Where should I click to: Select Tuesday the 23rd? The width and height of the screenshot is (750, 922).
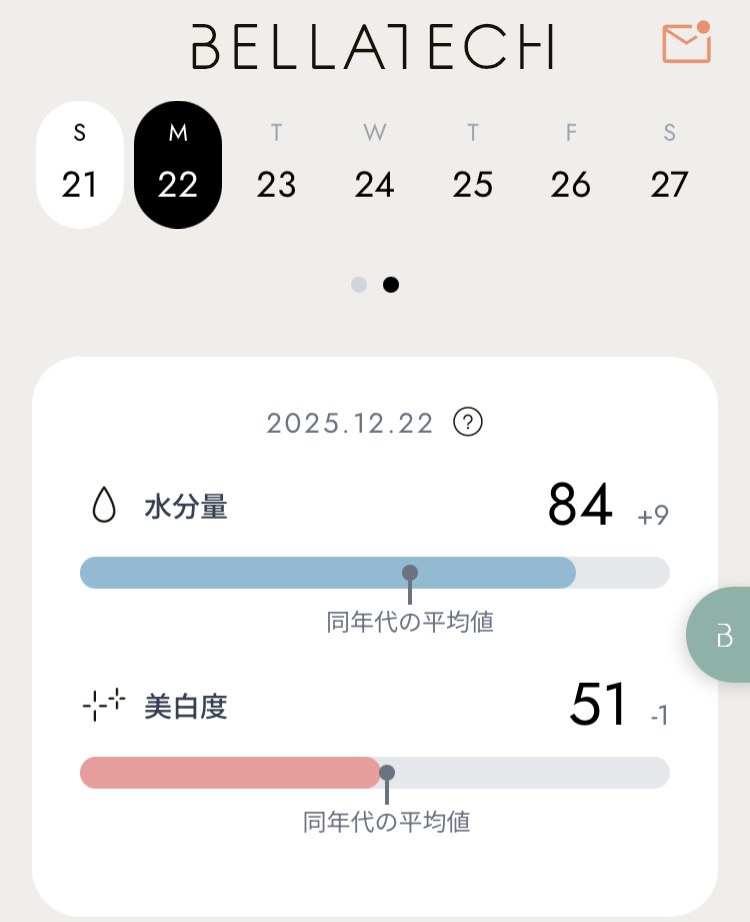click(x=276, y=165)
